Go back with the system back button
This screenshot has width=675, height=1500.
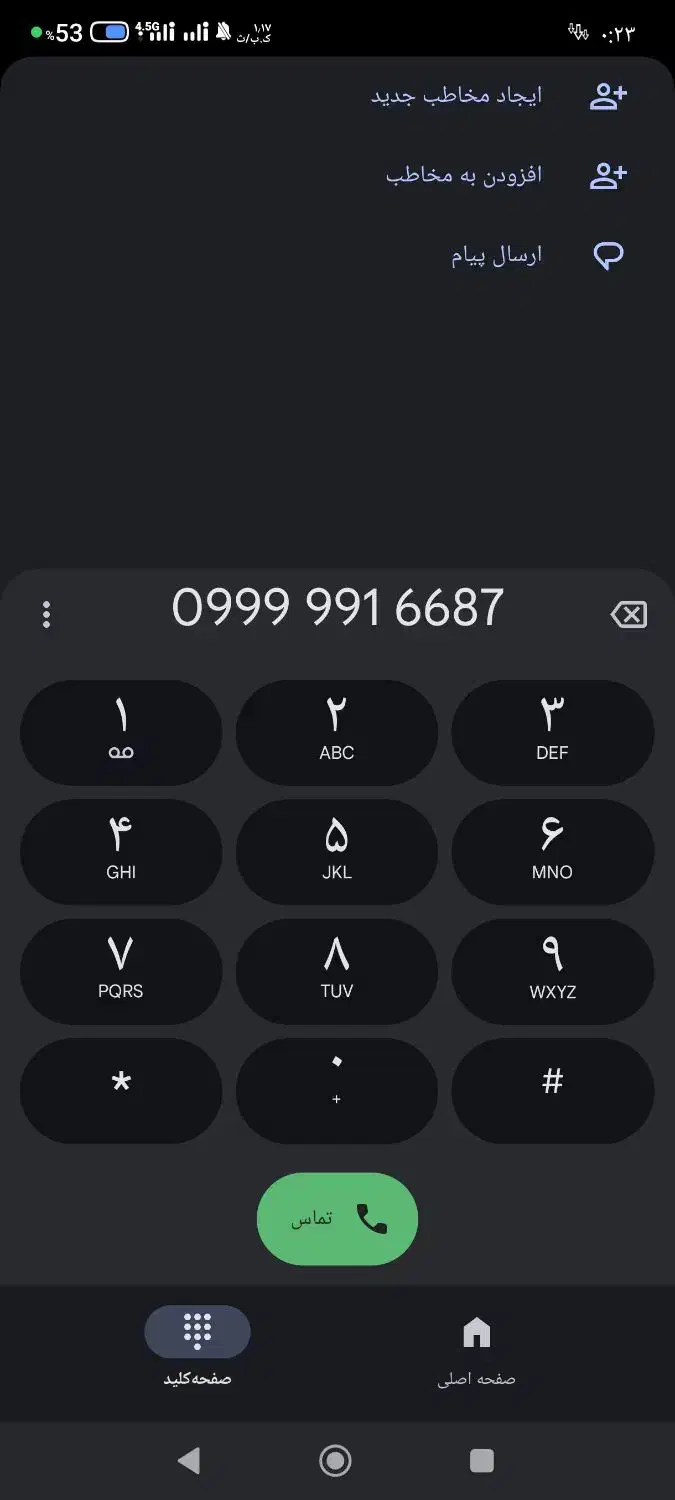(x=189, y=1461)
